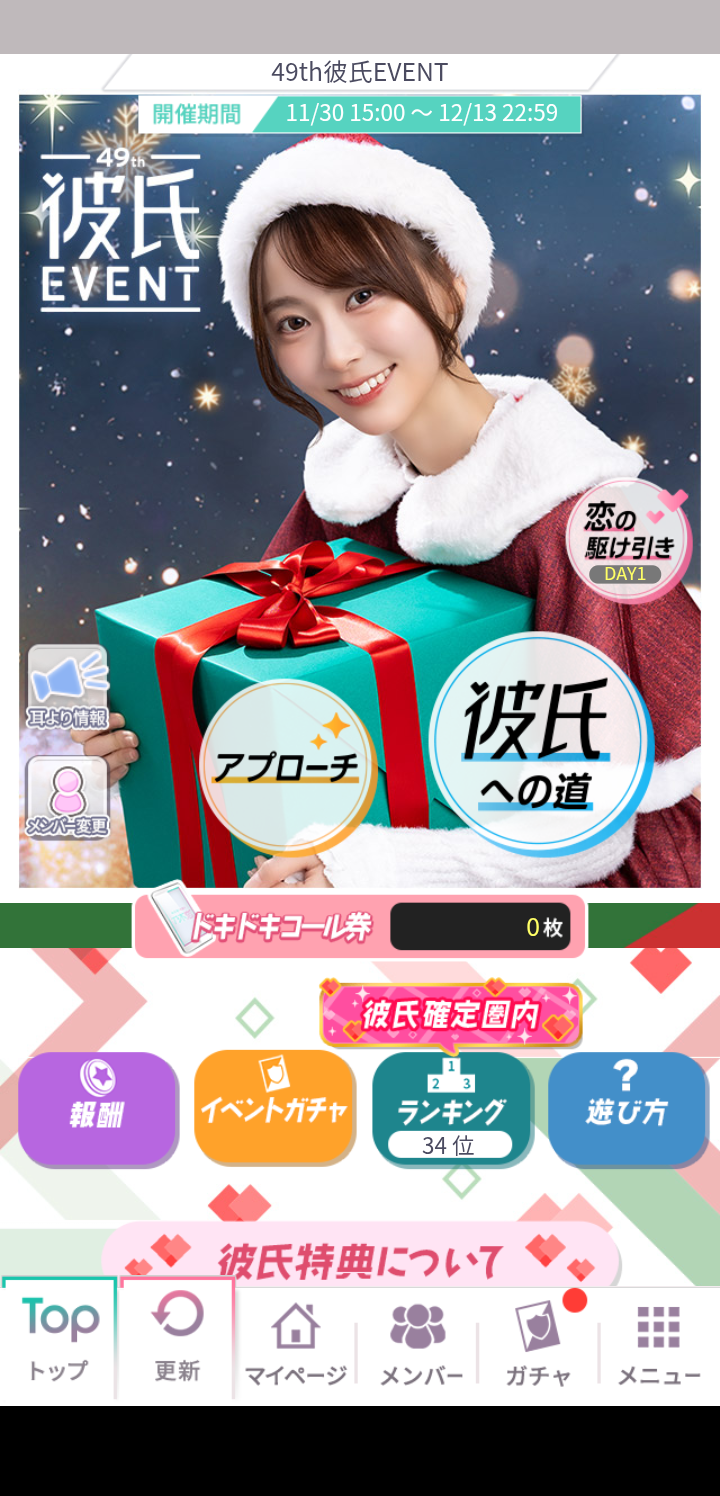720x1496 pixels.
Task: Go to マイページ tab
Action: click(296, 1345)
